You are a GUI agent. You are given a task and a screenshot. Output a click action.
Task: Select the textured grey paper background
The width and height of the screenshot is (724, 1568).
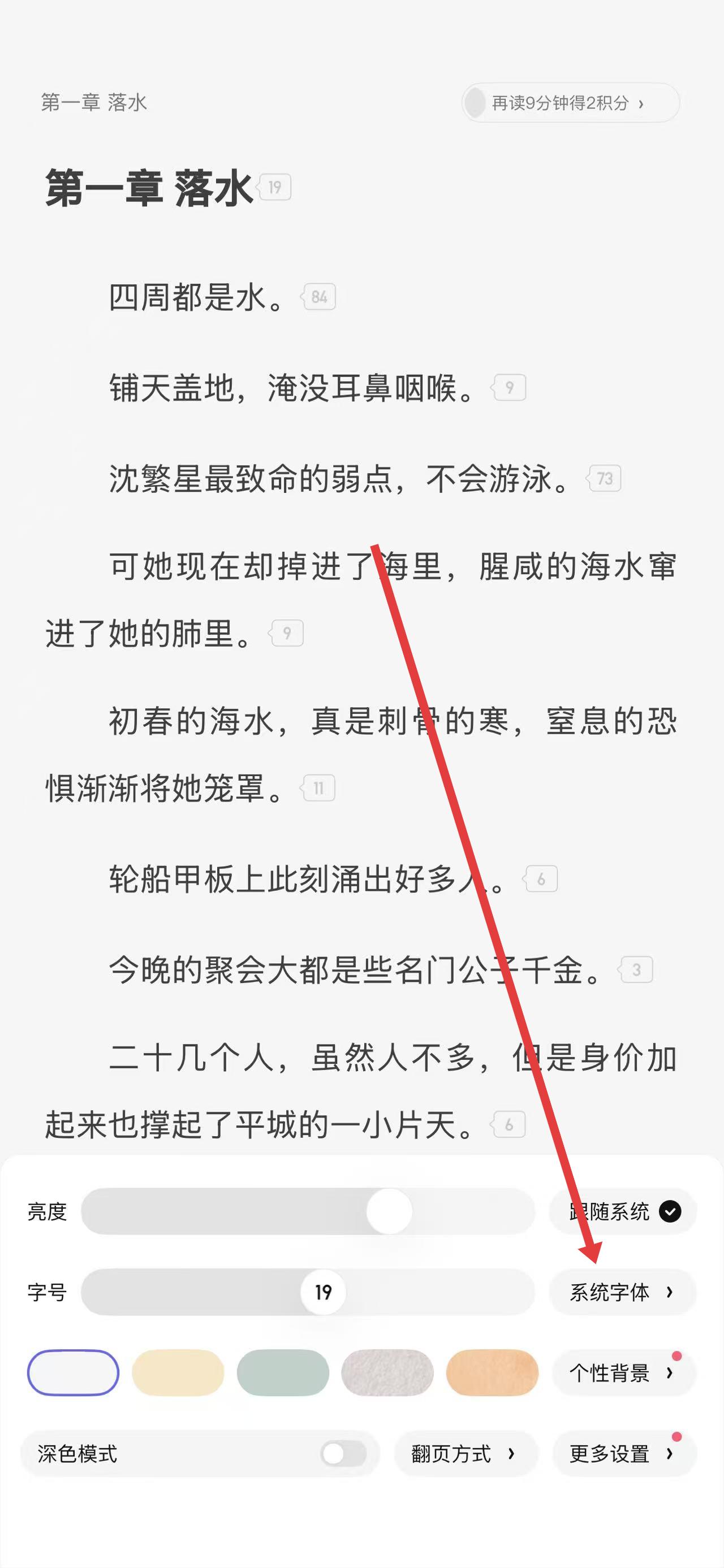[x=387, y=1372]
